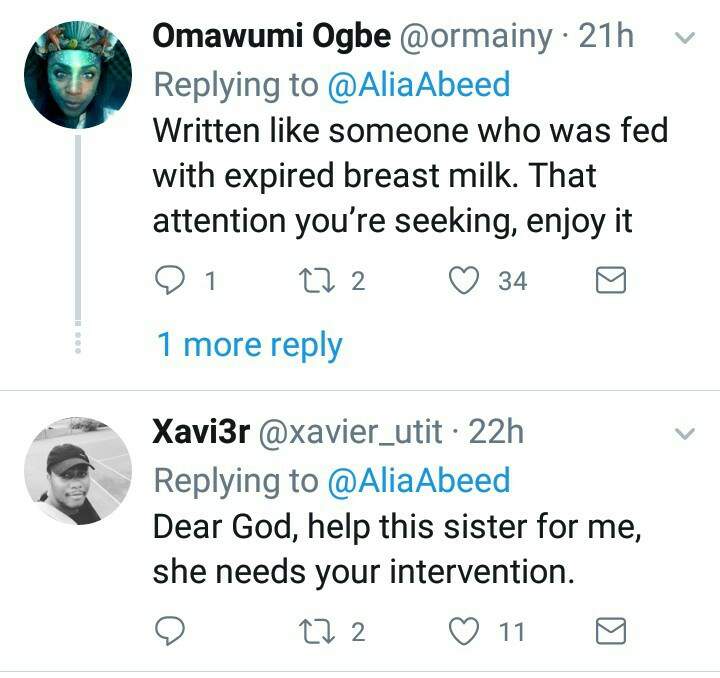Share Omawumi Ogbe's tweet via direct message
The image size is (720, 678).
pos(610,283)
